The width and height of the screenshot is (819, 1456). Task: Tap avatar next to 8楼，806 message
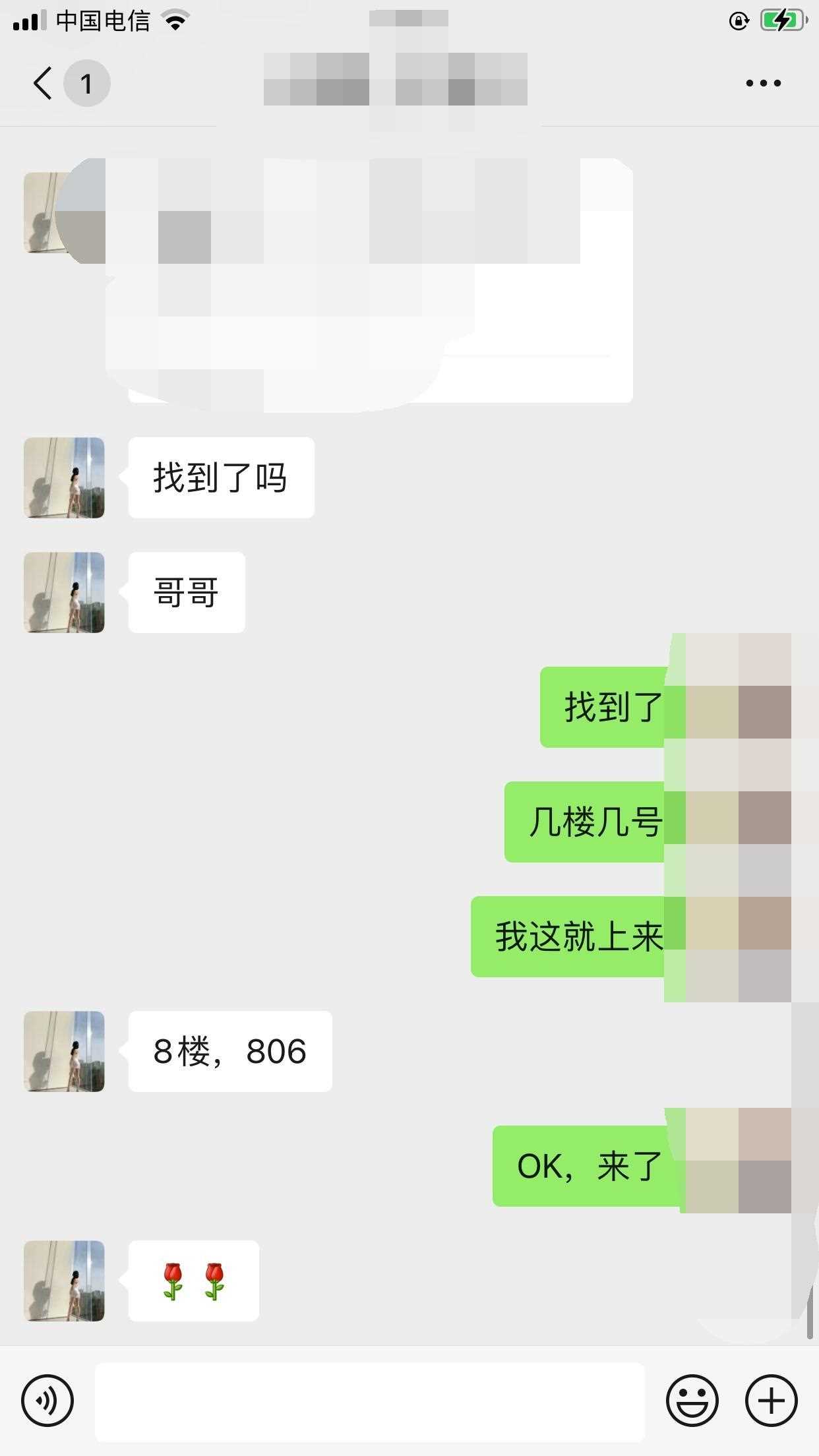pos(64,1051)
